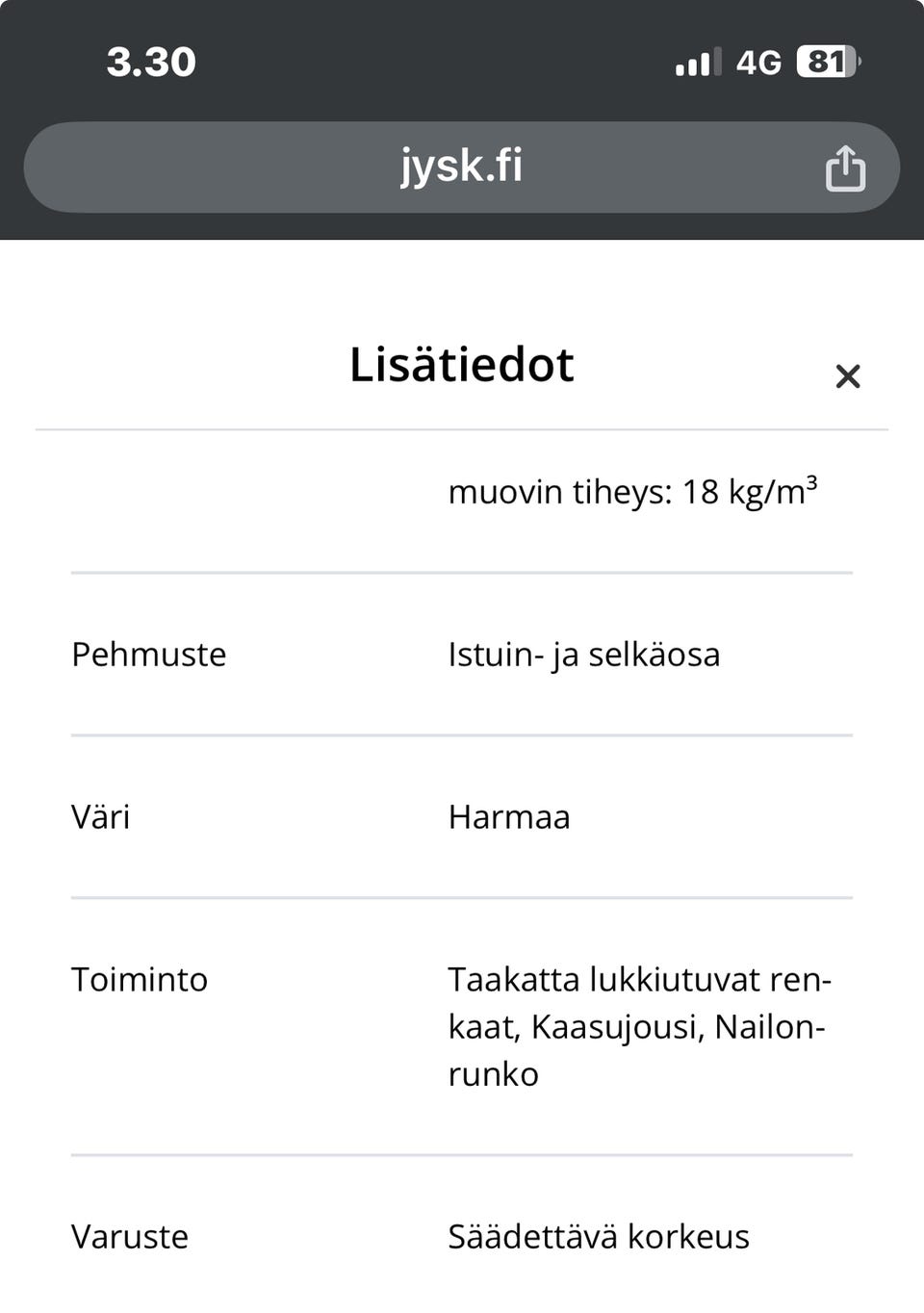Tap the jysk.fi address bar
The height and width of the screenshot is (1313, 924).
[x=462, y=167]
